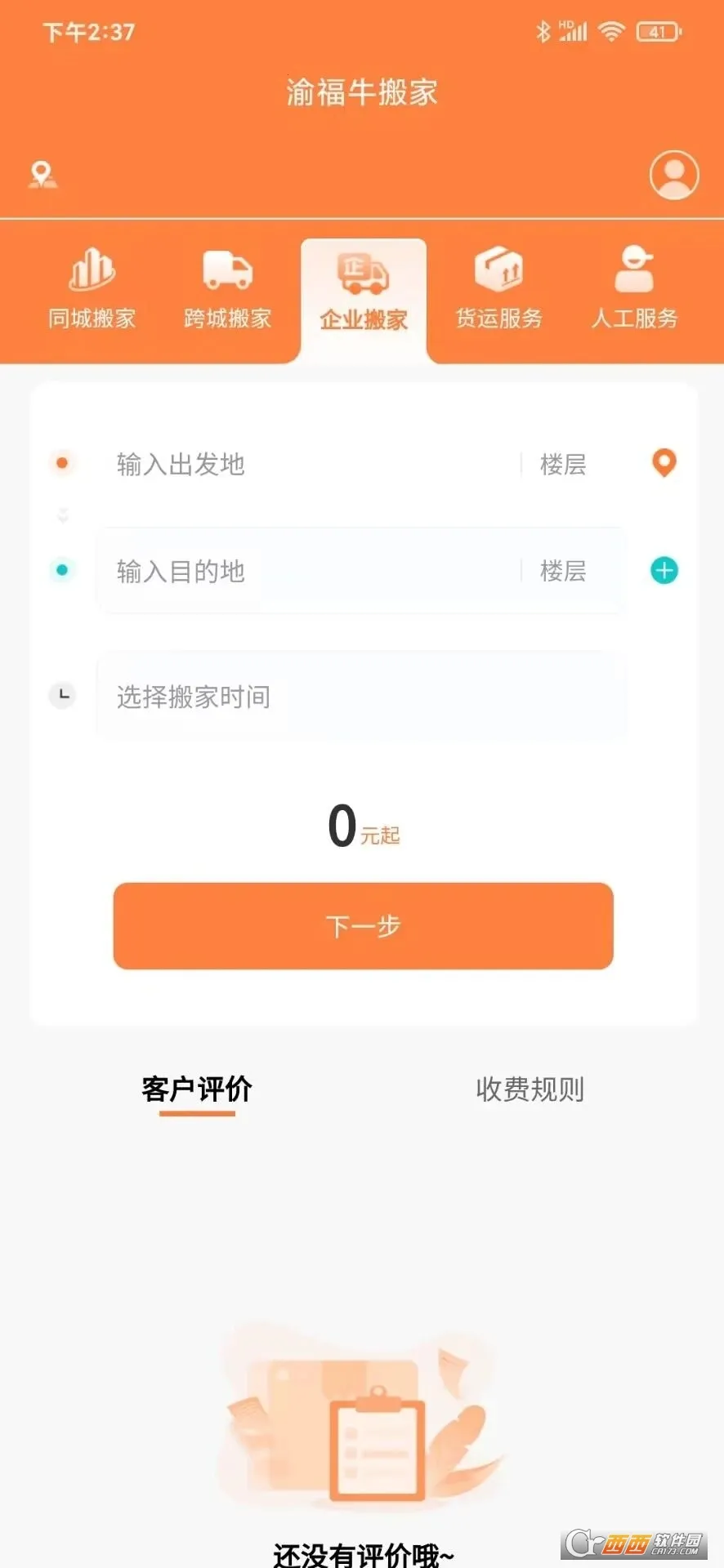Select the teal destination point dot
The height and width of the screenshot is (1568, 724).
tap(62, 571)
